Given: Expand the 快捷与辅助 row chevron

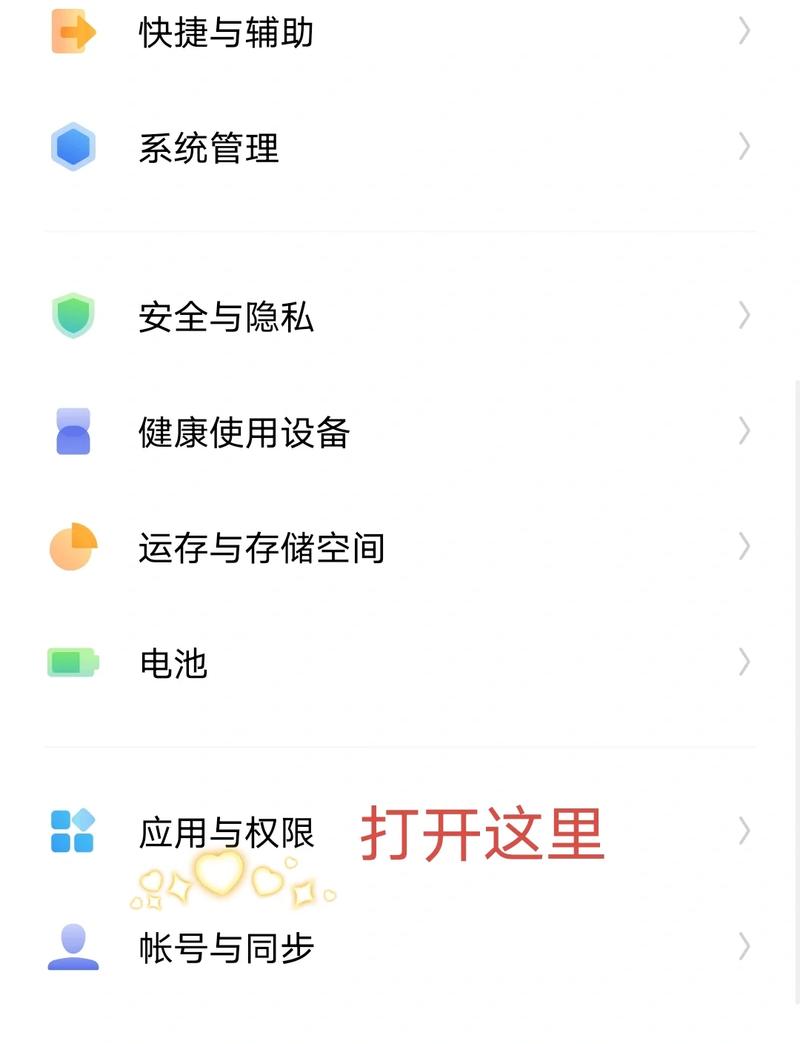Looking at the screenshot, I should (x=744, y=30).
